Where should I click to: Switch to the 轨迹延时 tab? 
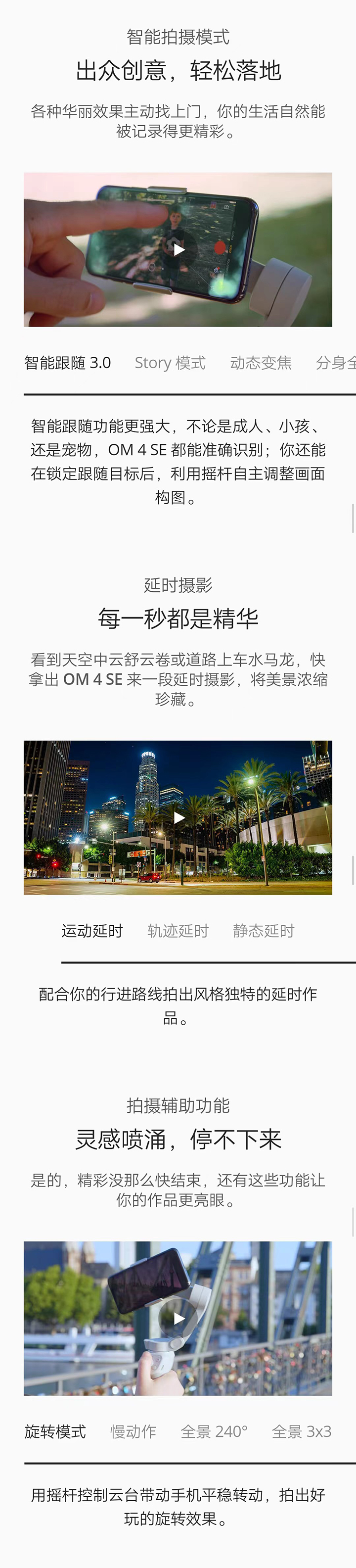click(x=178, y=931)
